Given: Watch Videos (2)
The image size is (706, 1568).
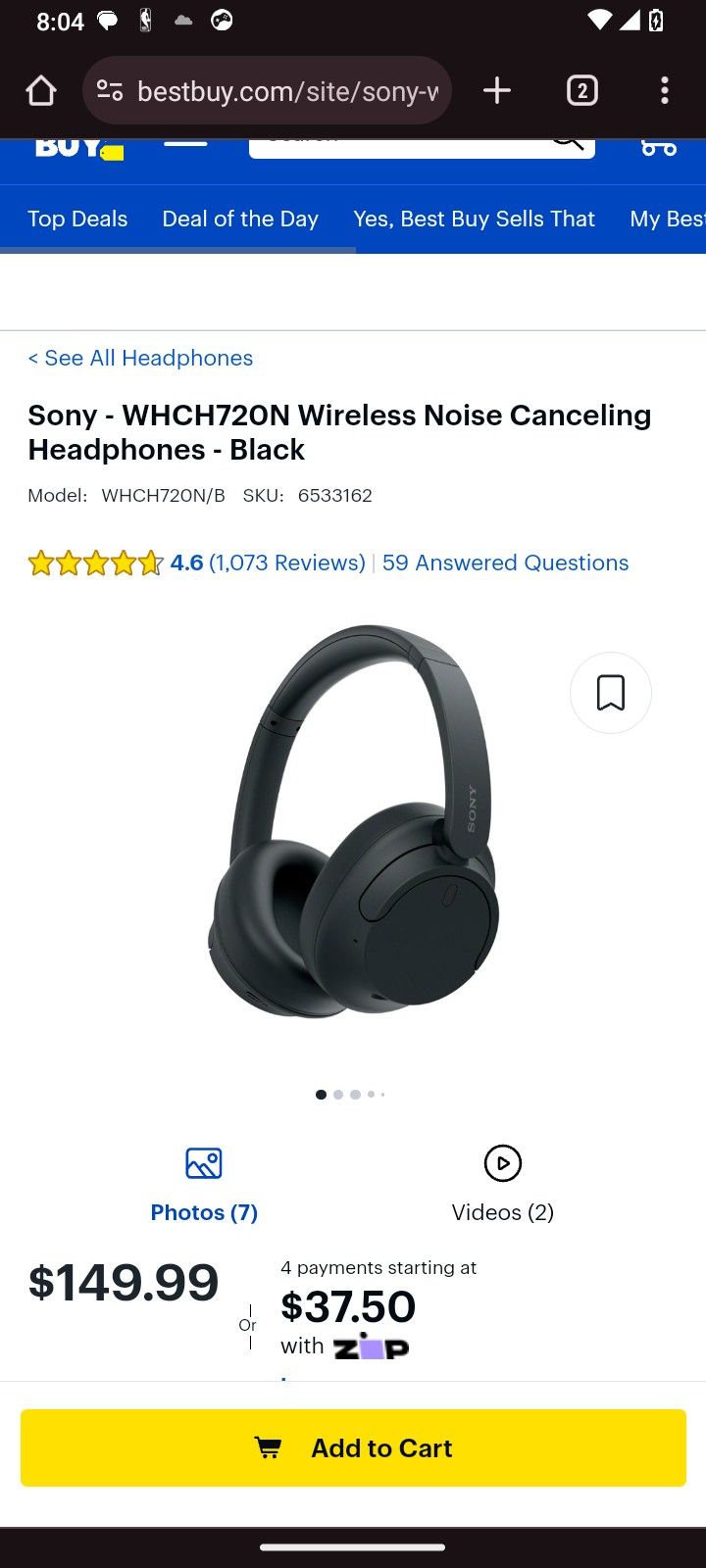Looking at the screenshot, I should 503,1186.
